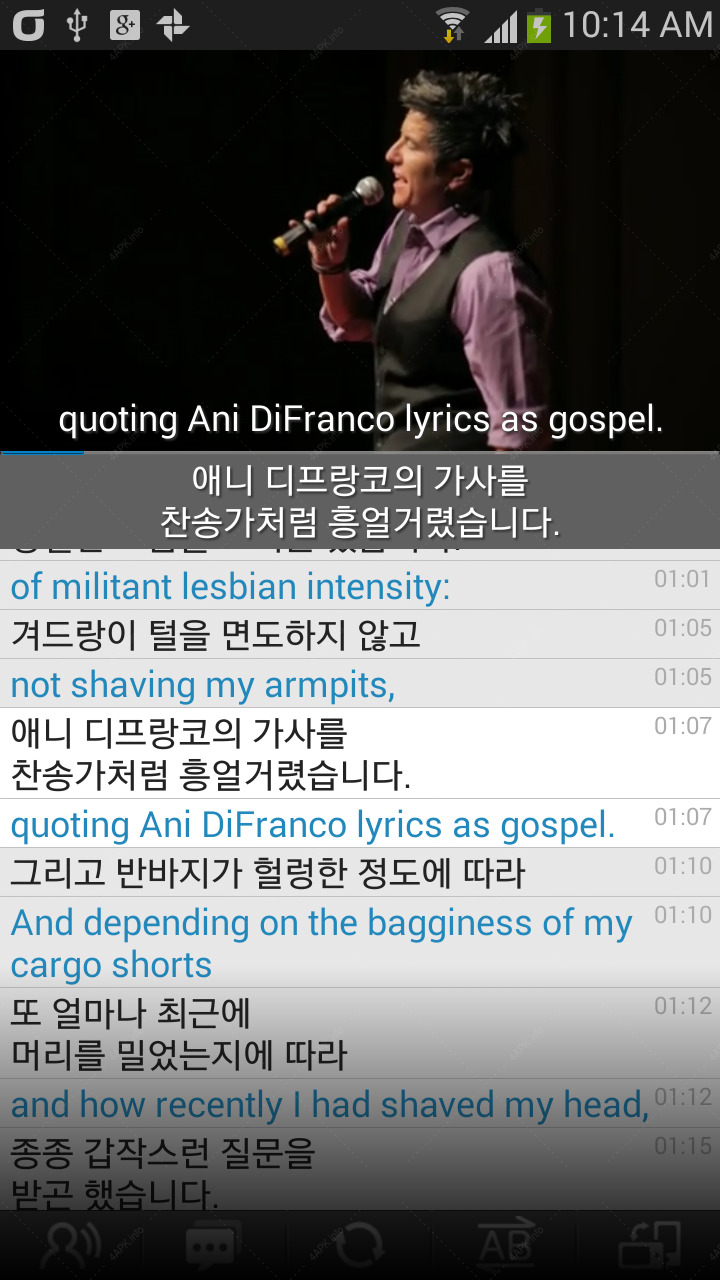This screenshot has height=1280, width=720.
Task: Jump to line 'of militant lesbian intensity:'
Action: pos(360,586)
